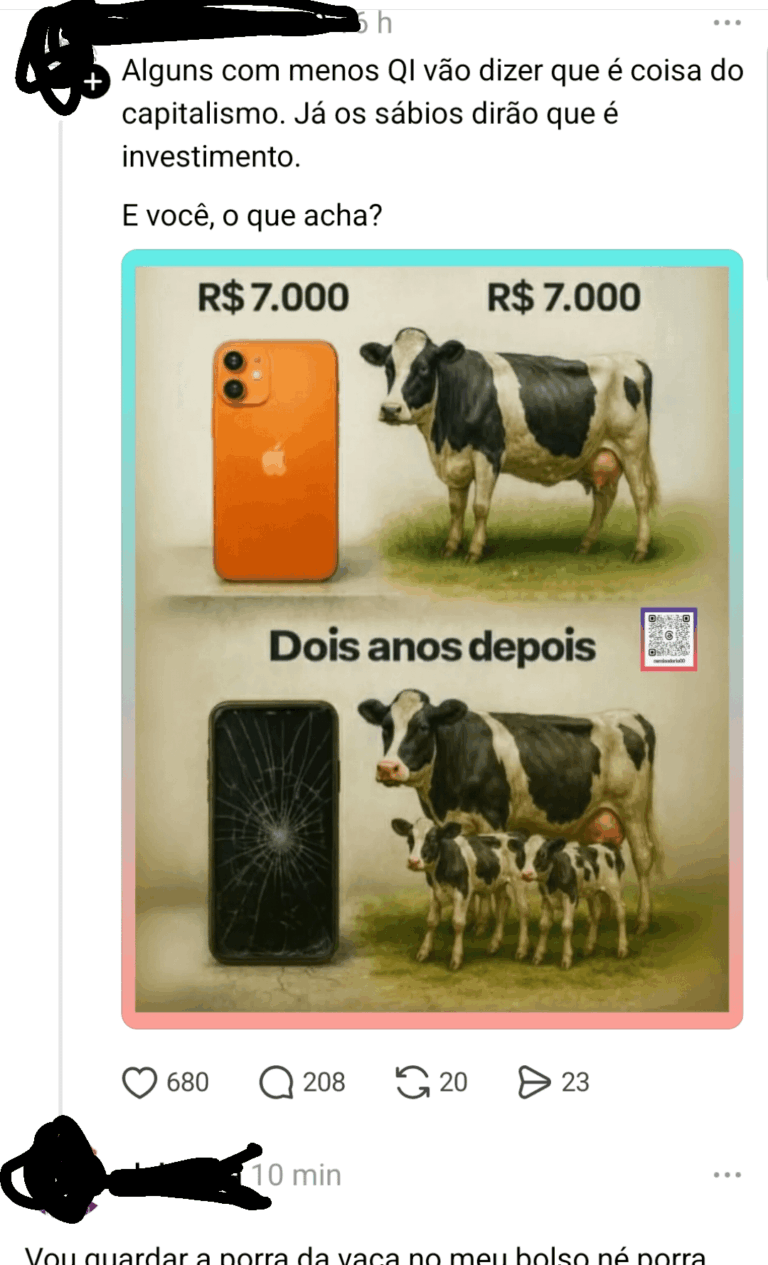Follow the author via plus badge on avatar
The width and height of the screenshot is (768, 1265).
(x=93, y=82)
